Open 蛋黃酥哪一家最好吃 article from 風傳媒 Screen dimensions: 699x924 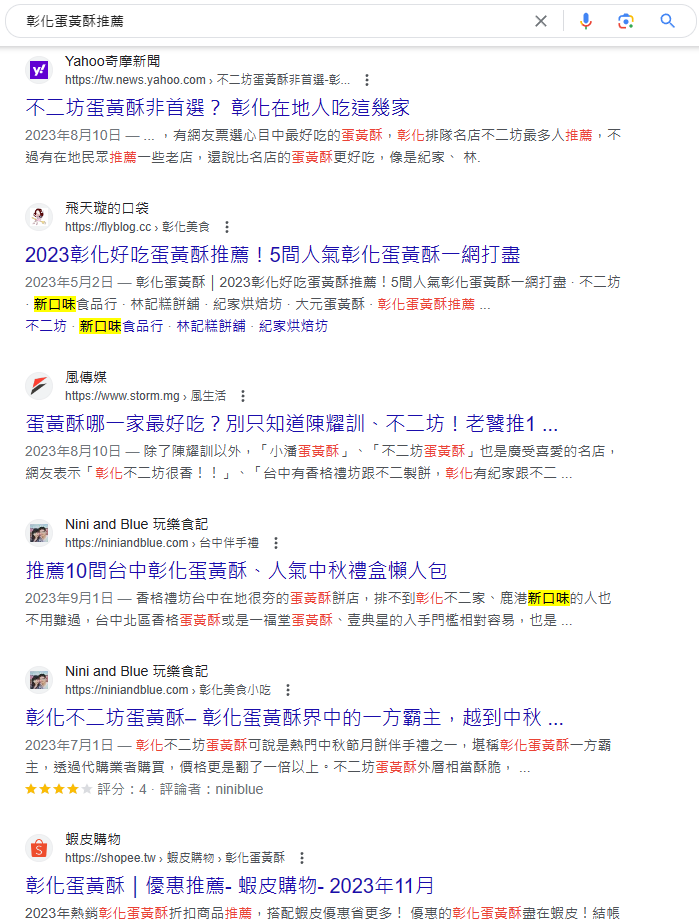pyautogui.click(x=291, y=423)
